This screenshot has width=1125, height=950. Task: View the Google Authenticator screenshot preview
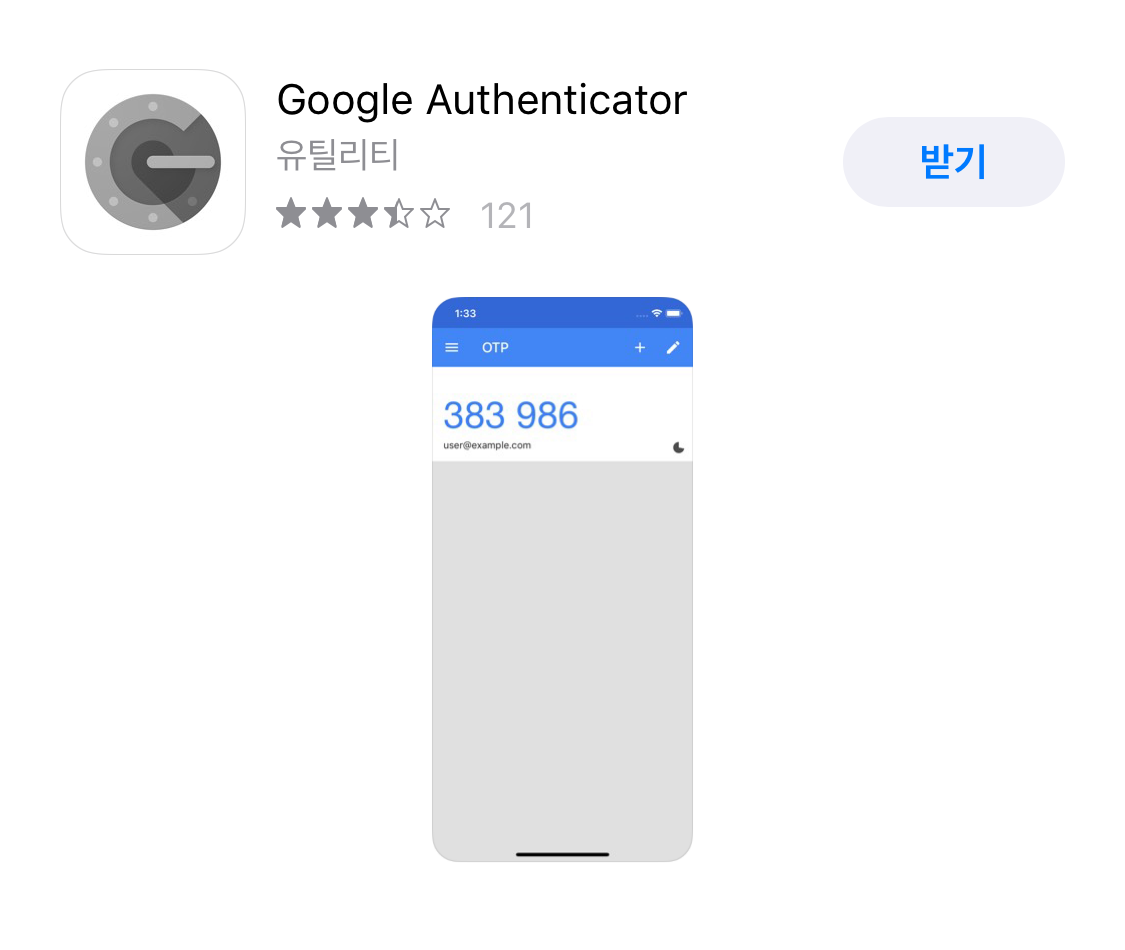562,579
